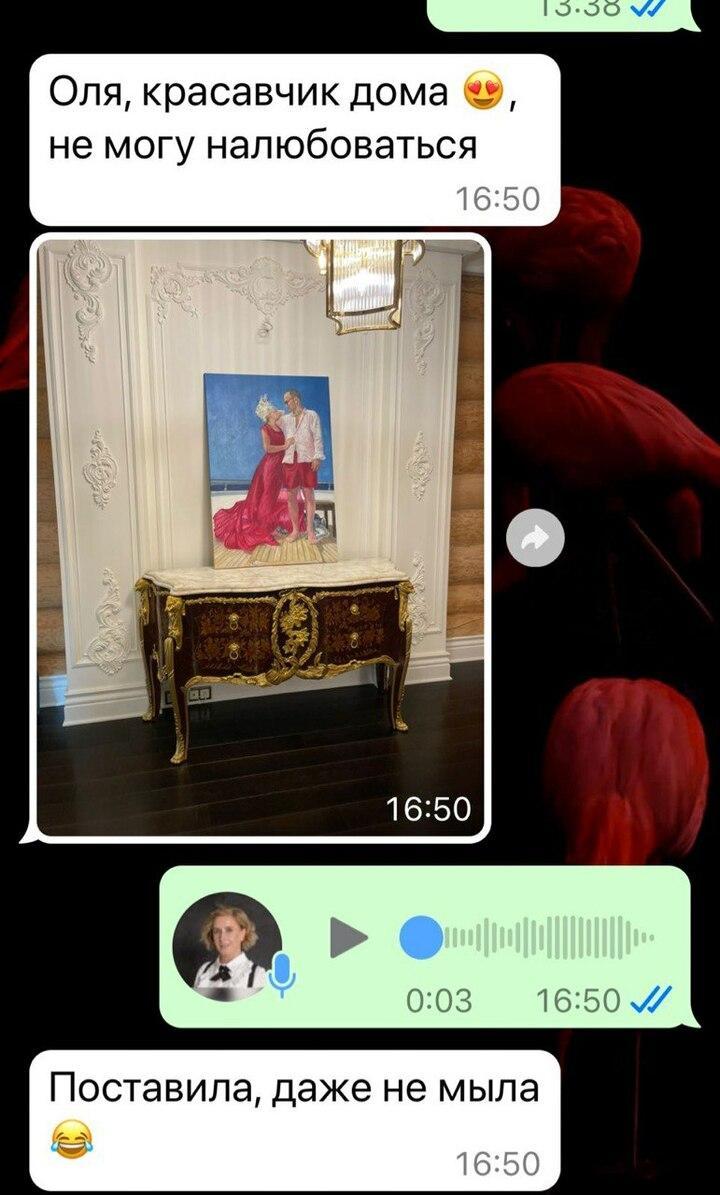
Task: Open the received painting photo
Action: [x=261, y=537]
